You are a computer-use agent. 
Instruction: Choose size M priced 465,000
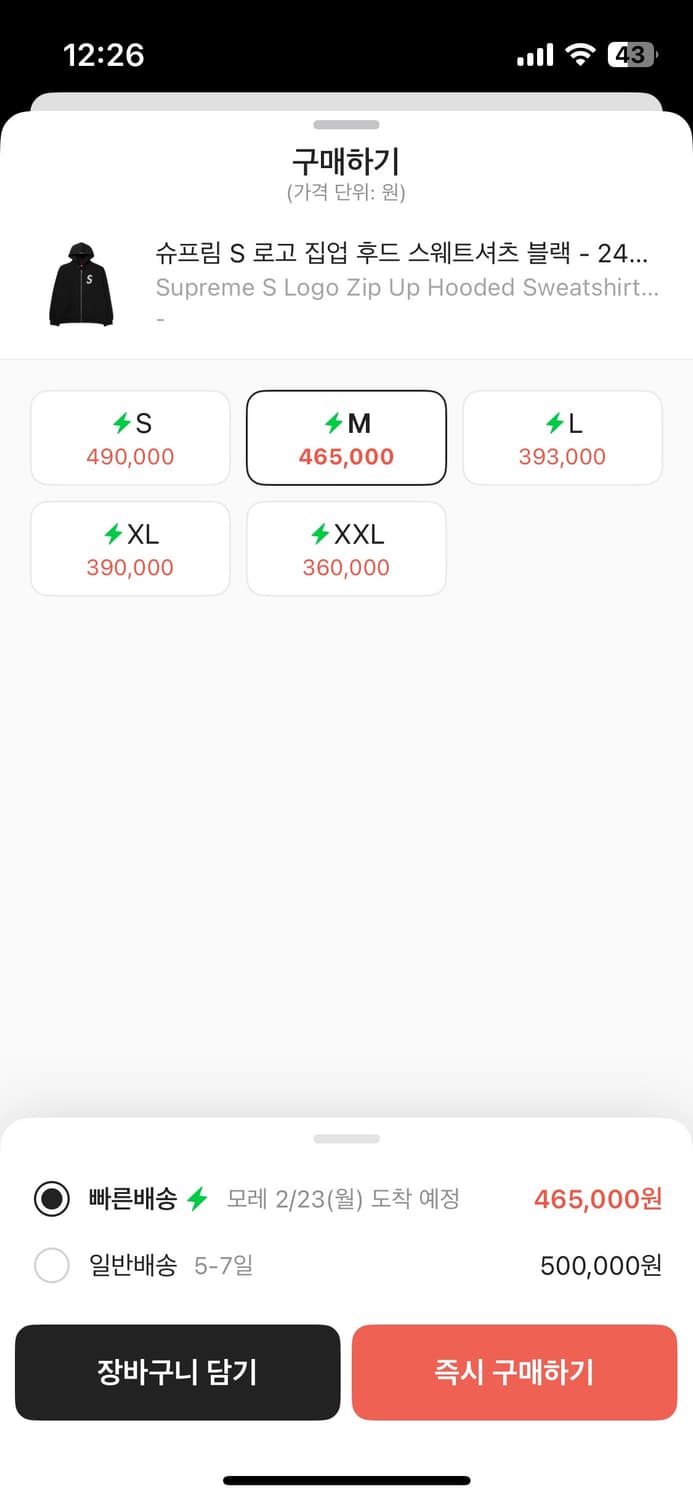346,438
